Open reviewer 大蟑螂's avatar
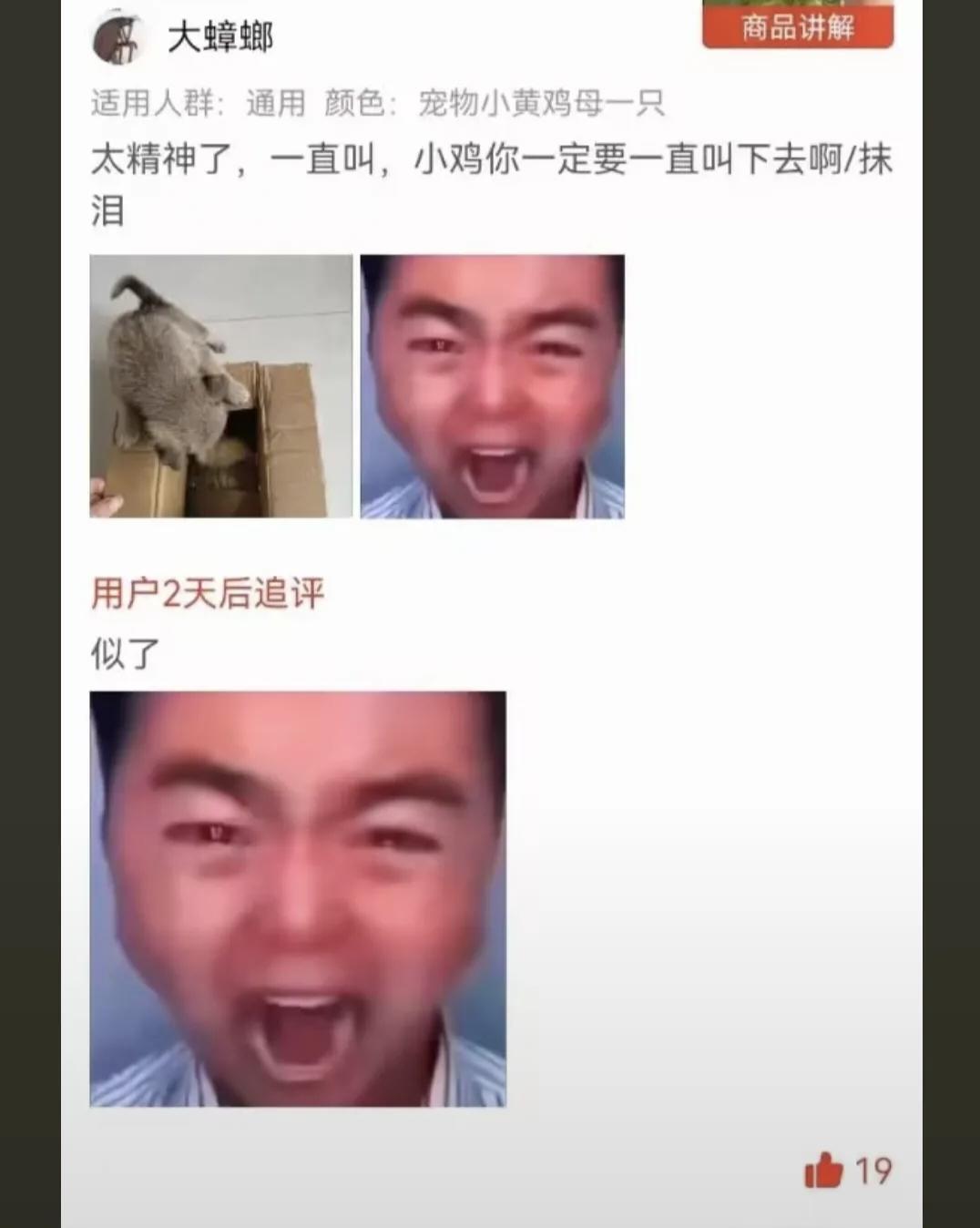Viewport: 980px width, 1228px height. click(x=120, y=38)
